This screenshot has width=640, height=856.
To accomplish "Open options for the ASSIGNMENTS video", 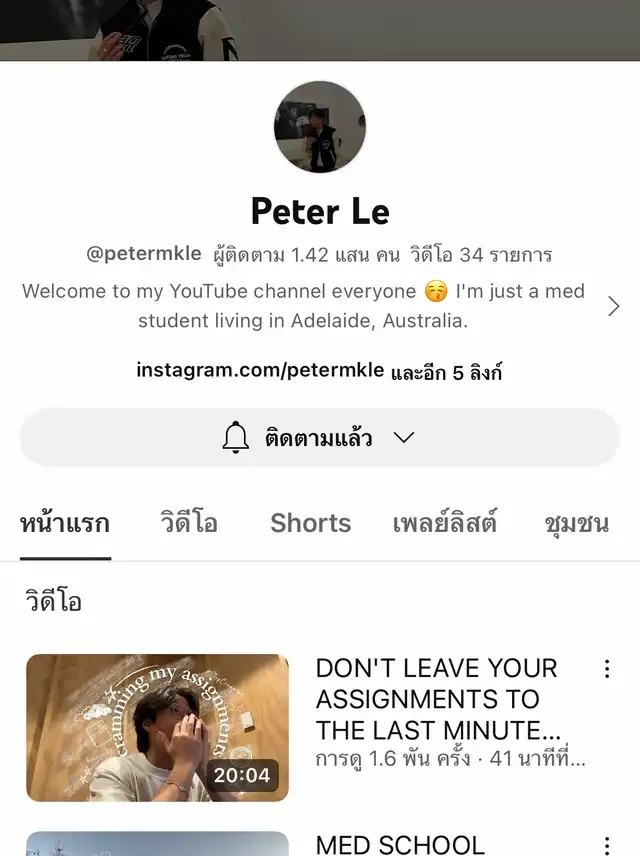I will [606, 669].
